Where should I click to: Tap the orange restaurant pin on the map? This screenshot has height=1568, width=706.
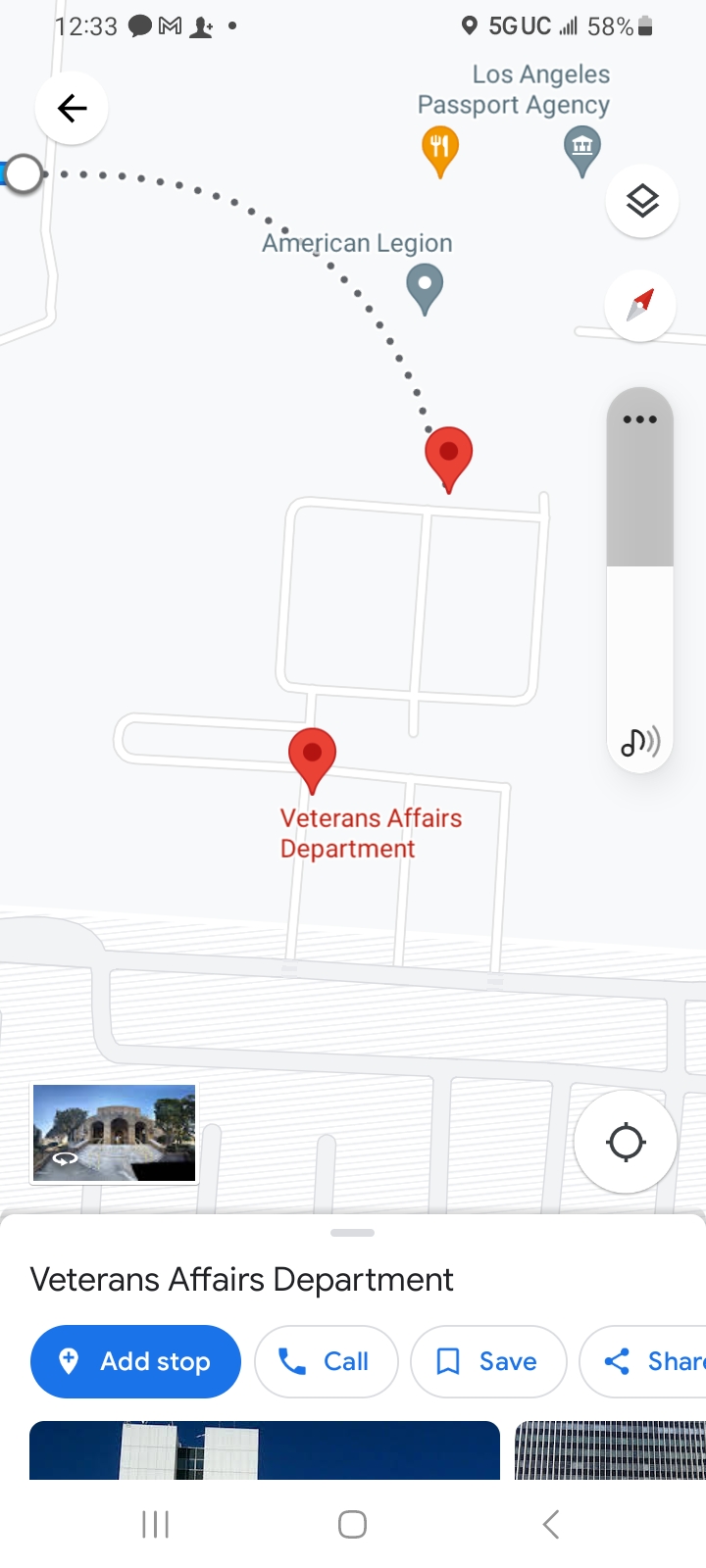pyautogui.click(x=440, y=151)
